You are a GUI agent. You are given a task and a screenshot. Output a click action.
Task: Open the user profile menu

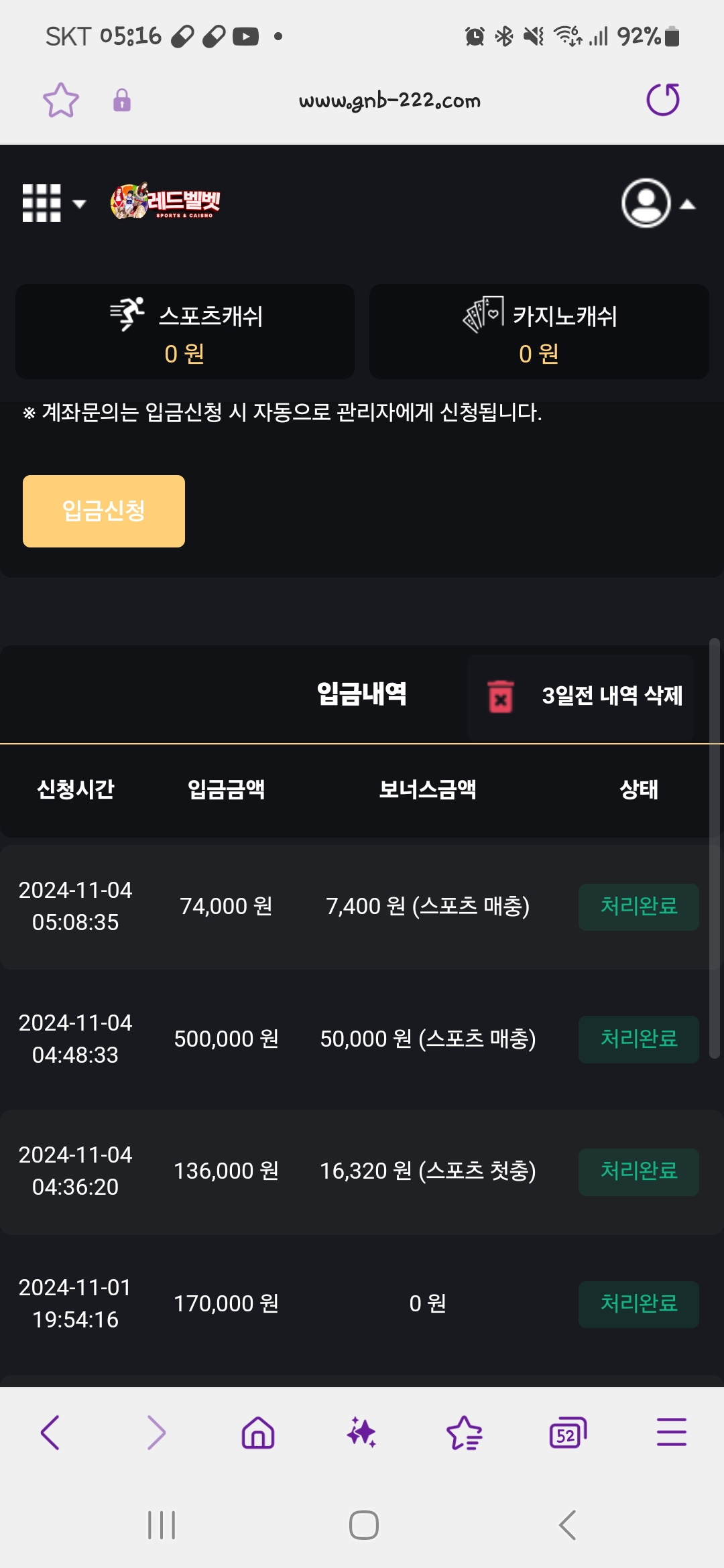coord(658,203)
